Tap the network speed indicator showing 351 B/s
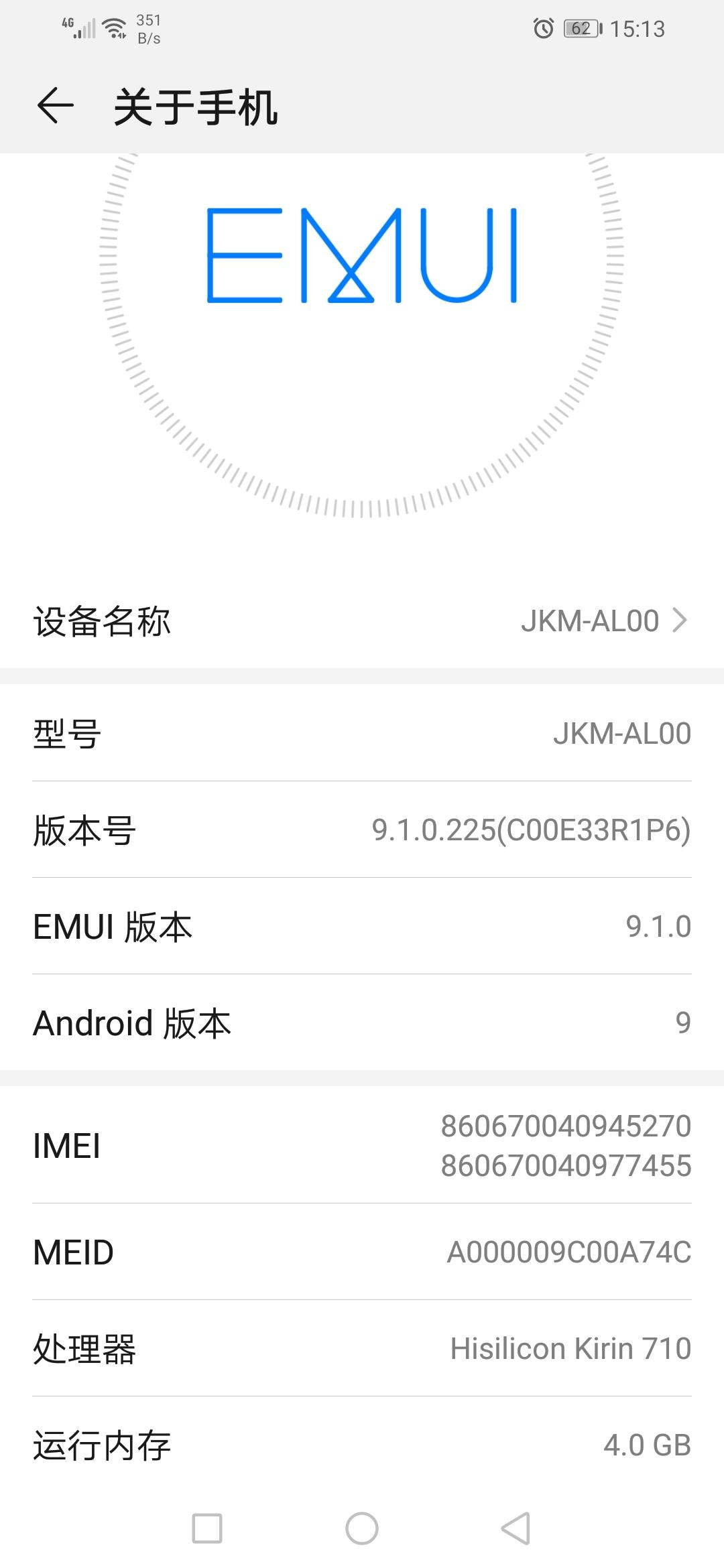Screen dimensions: 724x1568 [x=149, y=27]
